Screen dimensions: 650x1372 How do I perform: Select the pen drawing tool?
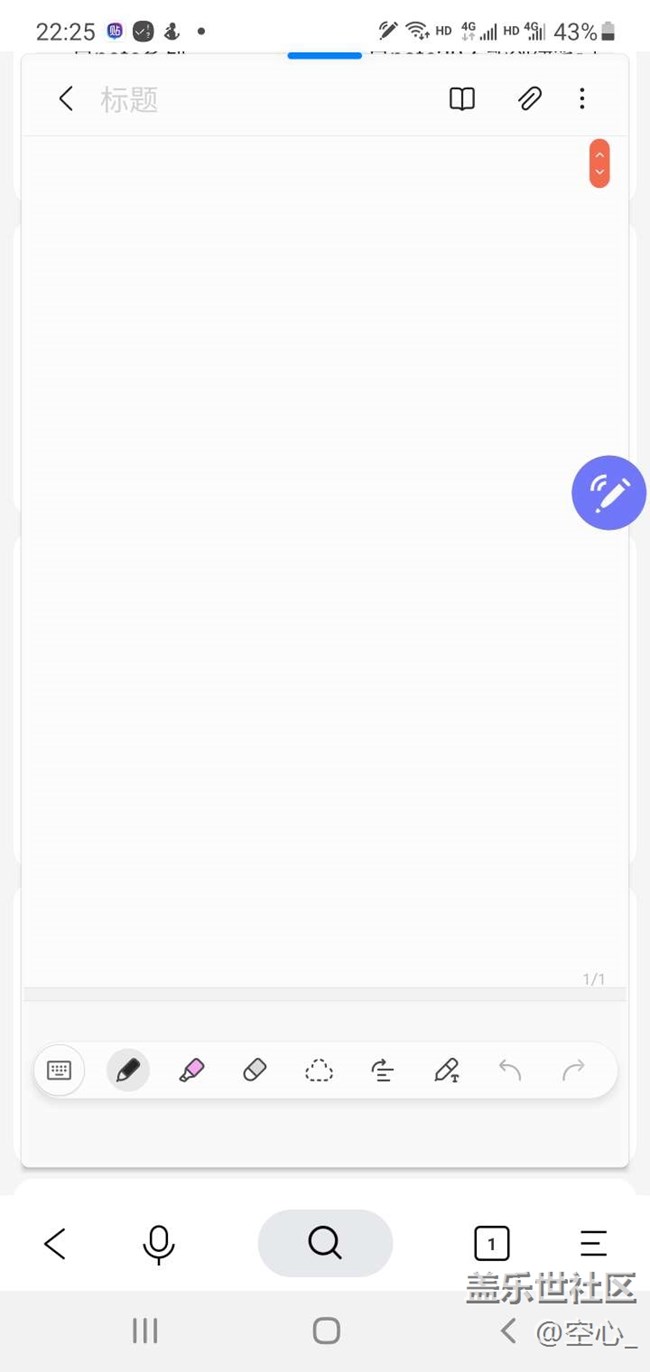pyautogui.click(x=128, y=1071)
